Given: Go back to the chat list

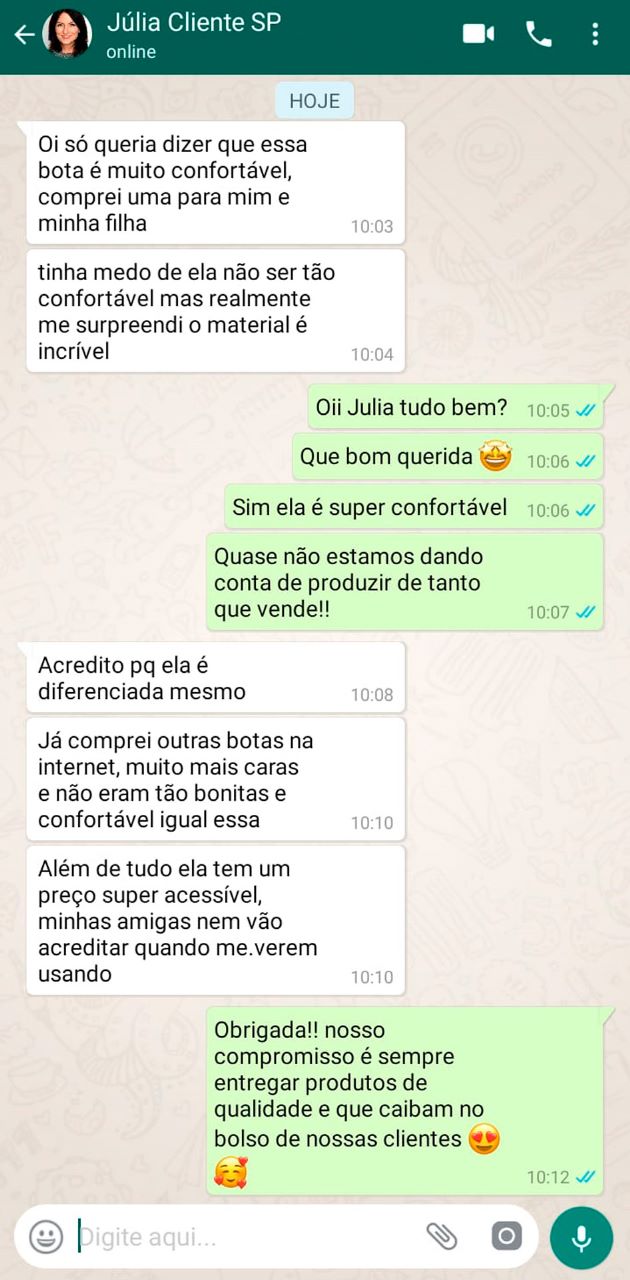Looking at the screenshot, I should click(22, 35).
